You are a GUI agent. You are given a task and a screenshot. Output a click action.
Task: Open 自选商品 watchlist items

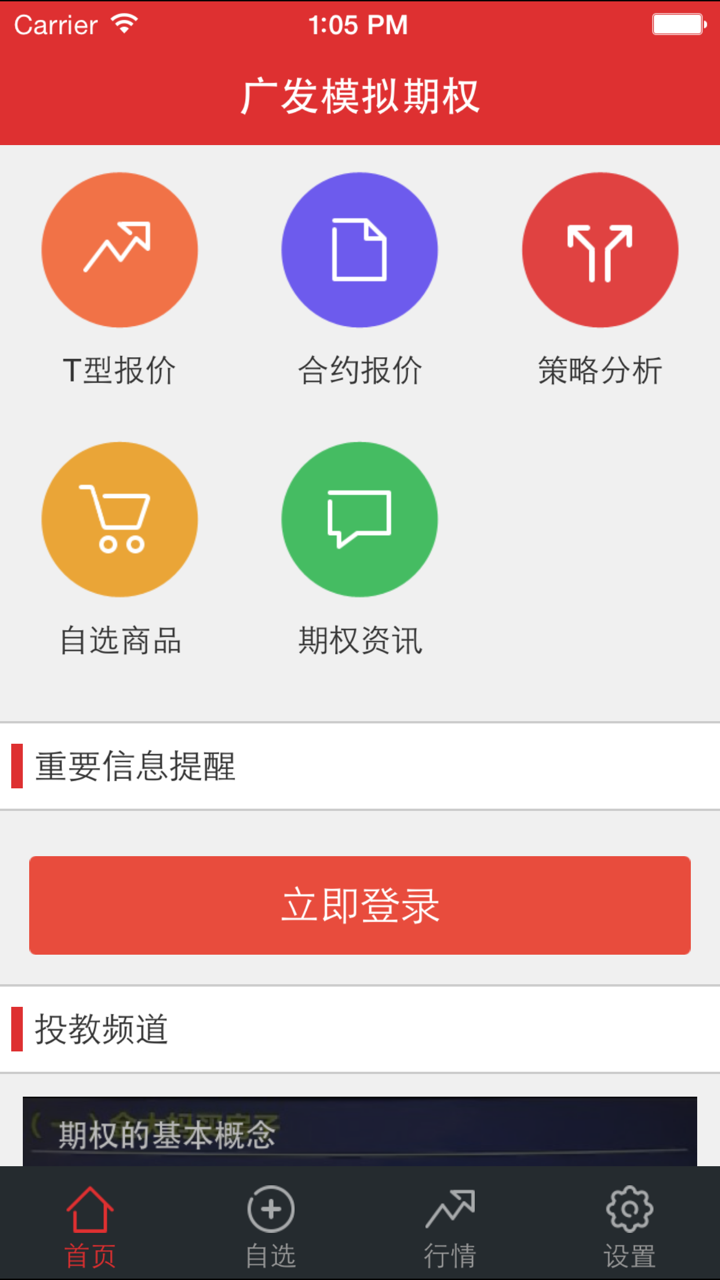[119, 520]
